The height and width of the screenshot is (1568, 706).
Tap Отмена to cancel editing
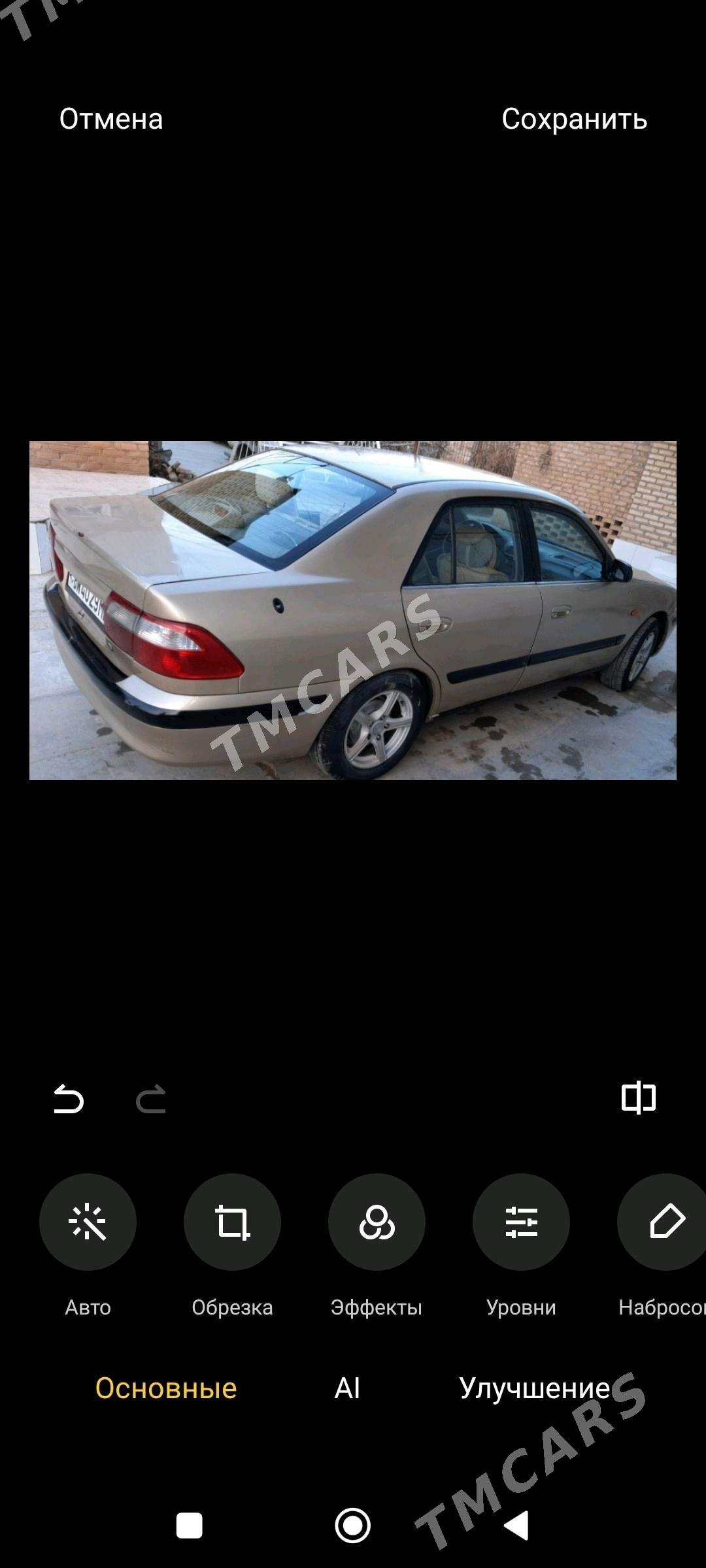(111, 119)
